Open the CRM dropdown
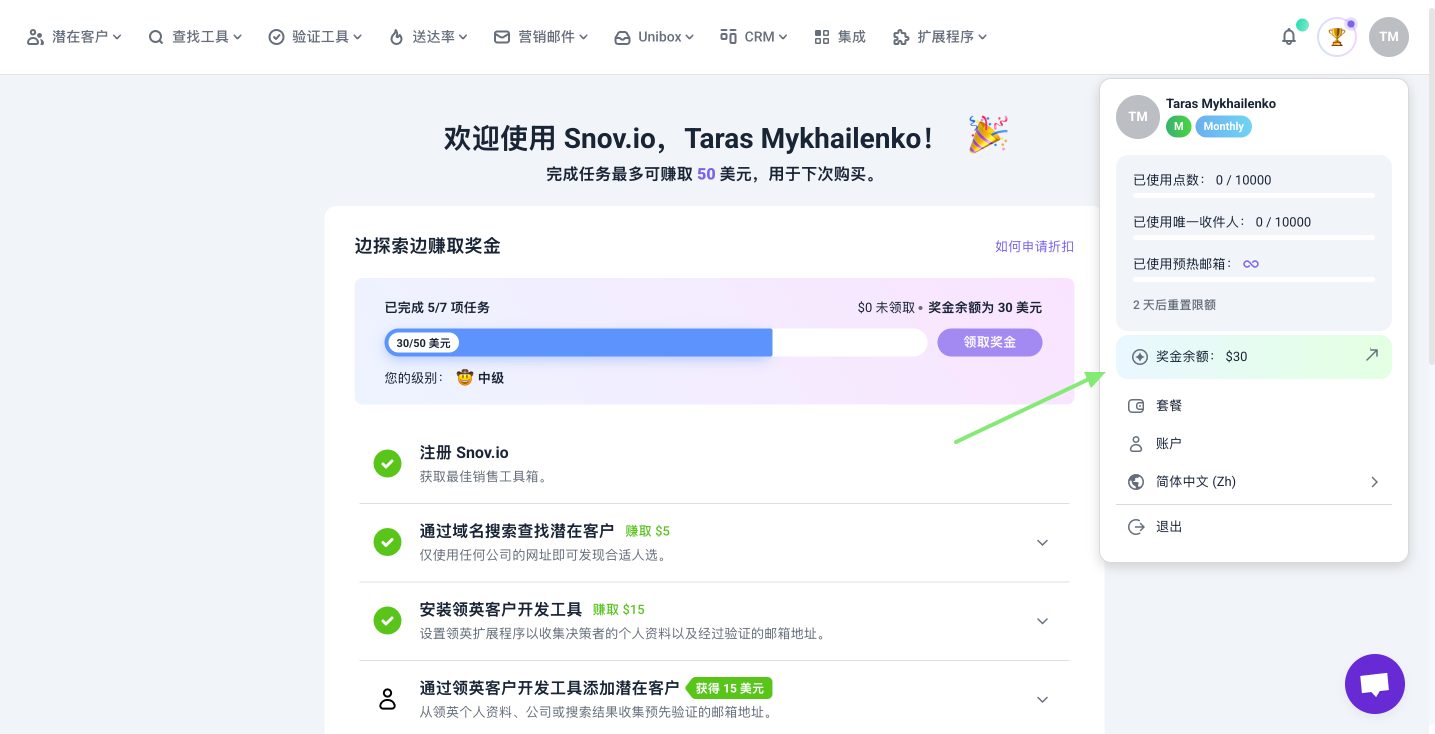Image resolution: width=1435 pixels, height=734 pixels. click(754, 37)
